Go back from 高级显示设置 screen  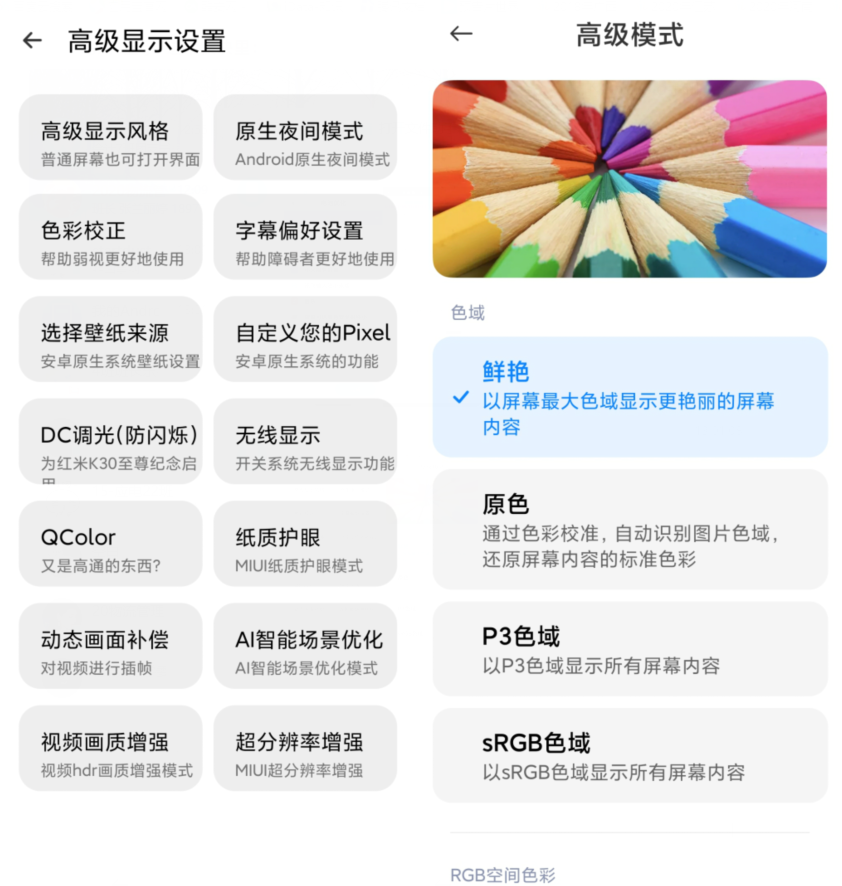click(x=32, y=41)
